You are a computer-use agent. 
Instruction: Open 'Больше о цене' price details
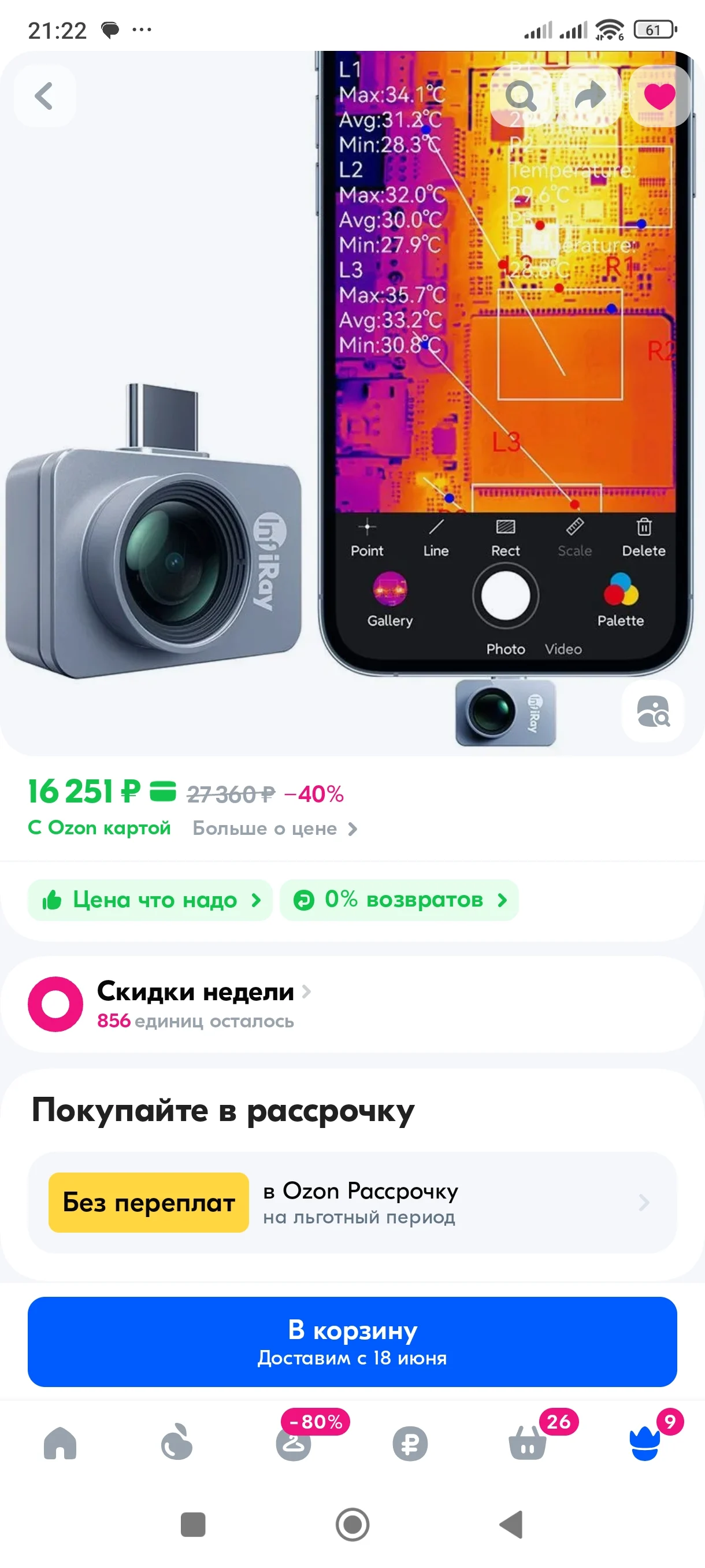pyautogui.click(x=274, y=829)
